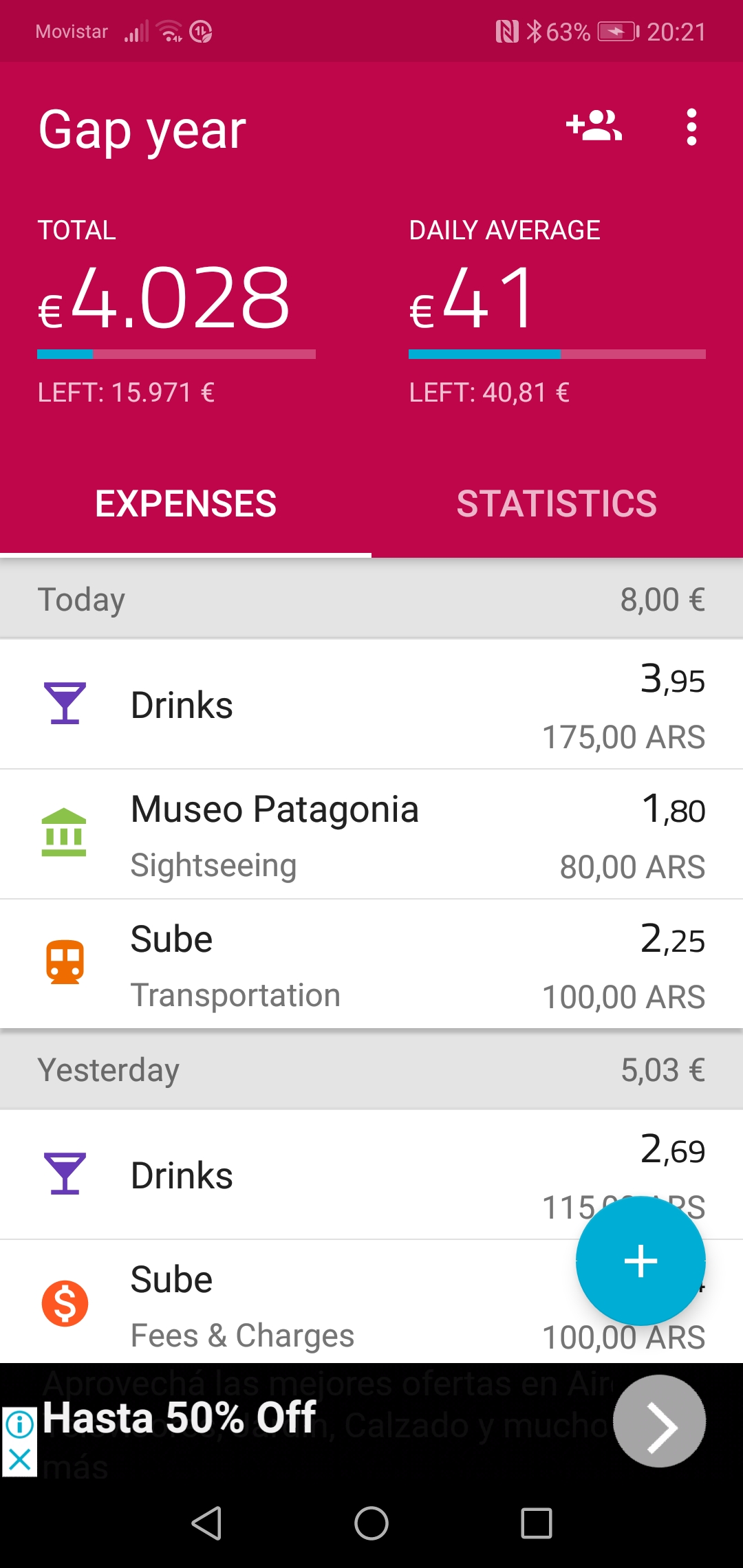Screen dimensions: 743x1568
Task: Open the three-dot overflow menu
Action: 691,127
